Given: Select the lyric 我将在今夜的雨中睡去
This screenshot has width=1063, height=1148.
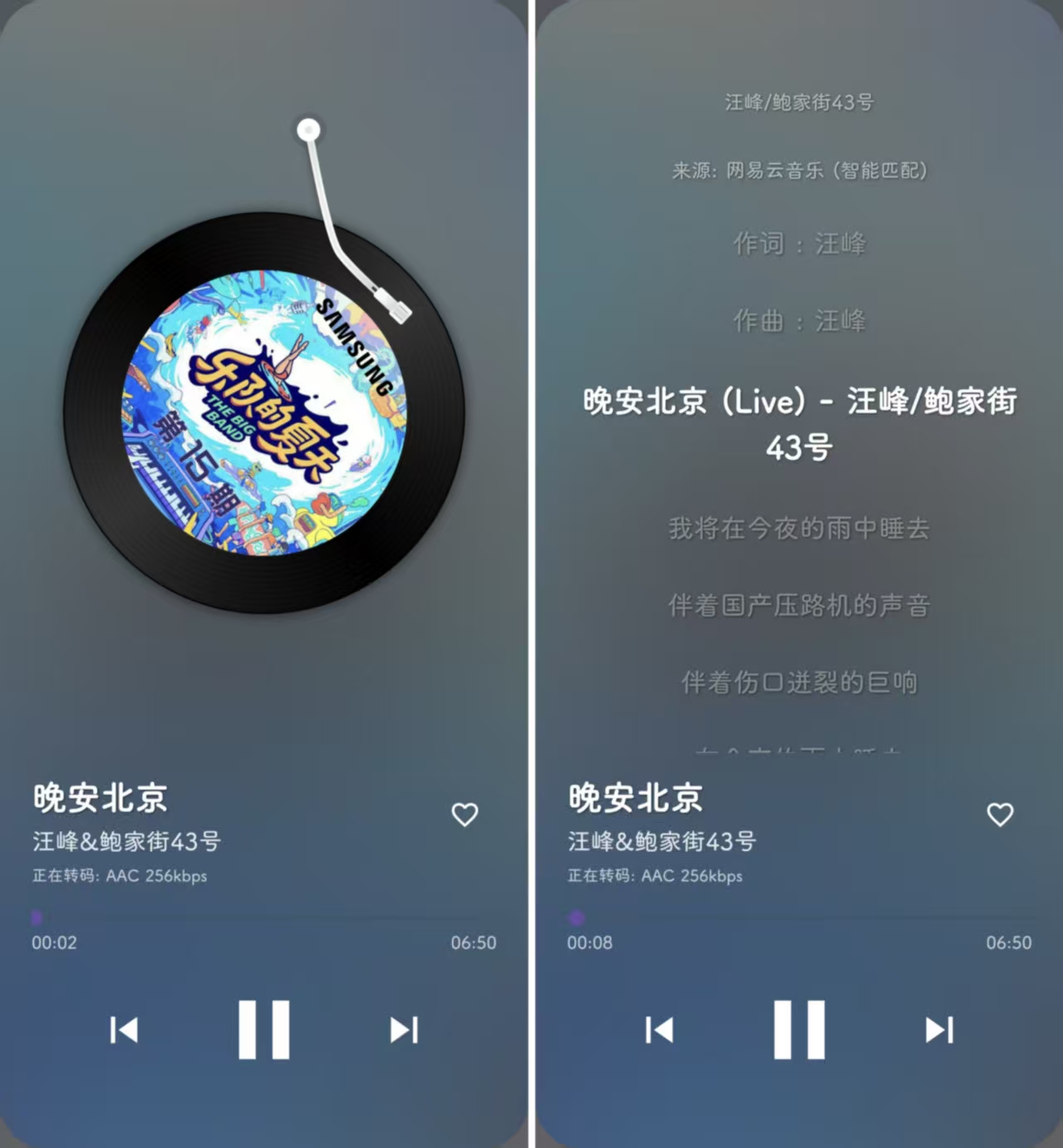Looking at the screenshot, I should (x=799, y=529).
